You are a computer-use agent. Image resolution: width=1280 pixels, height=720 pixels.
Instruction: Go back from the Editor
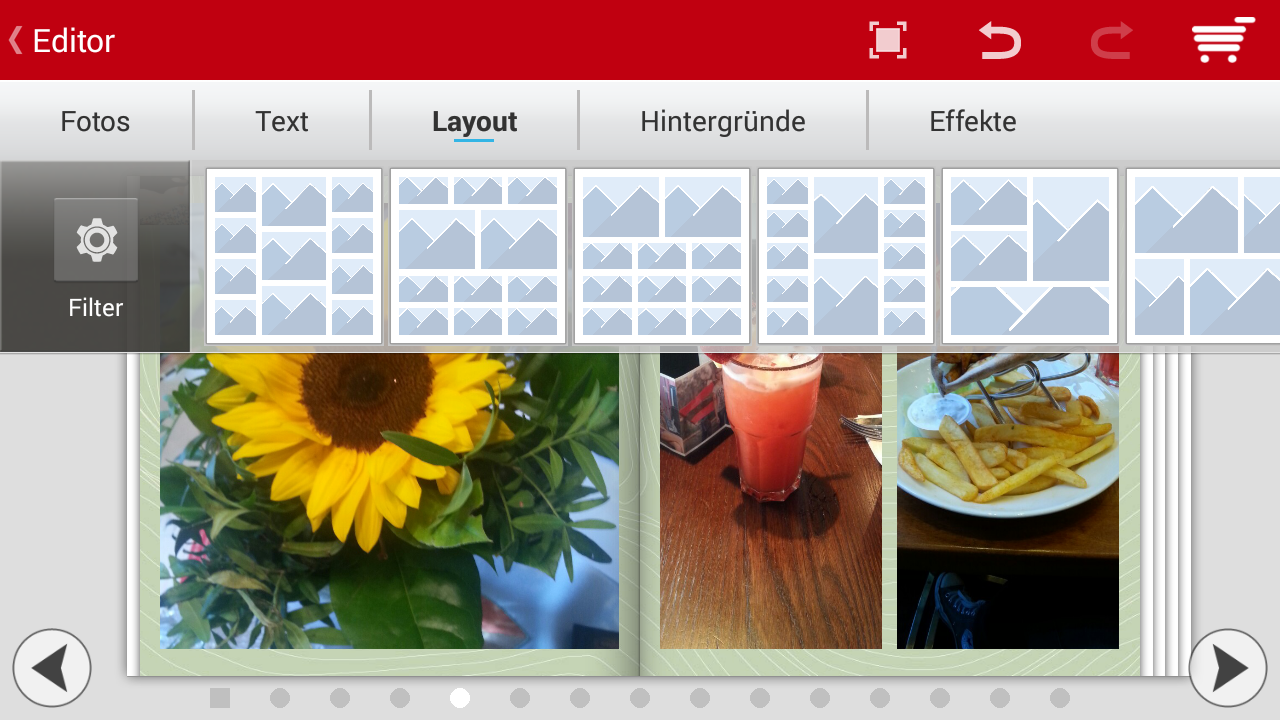pos(60,41)
